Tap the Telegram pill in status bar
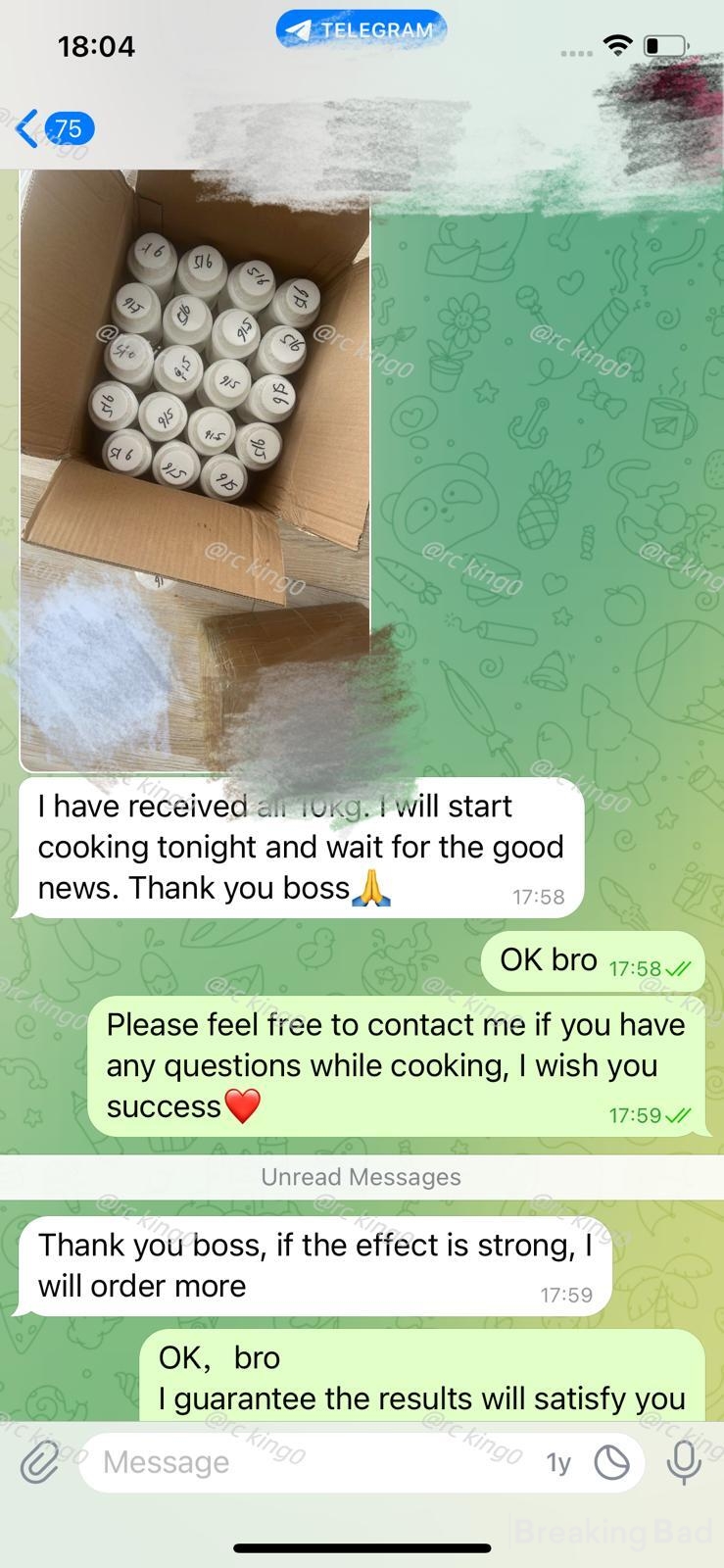 point(361,29)
